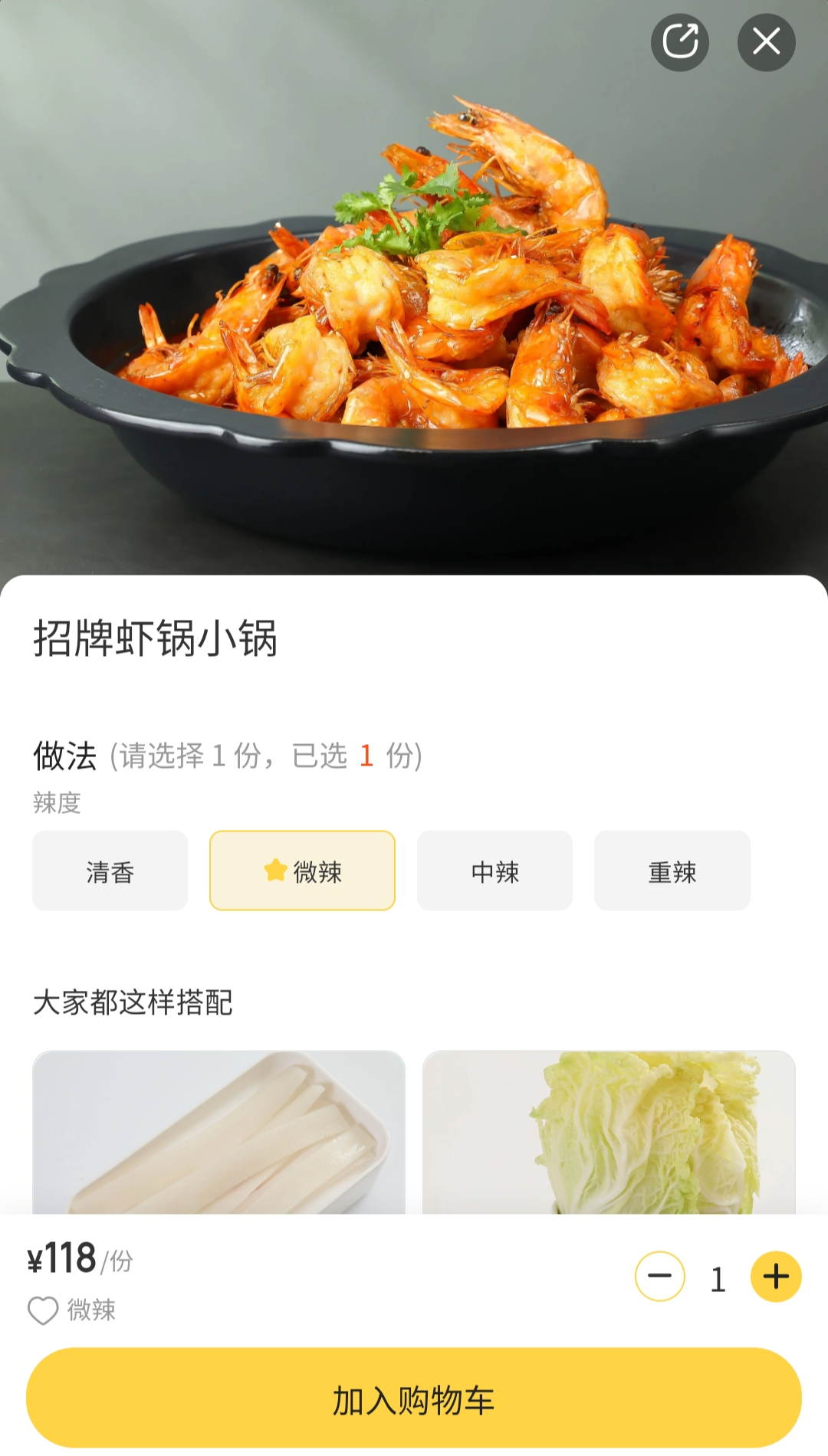828x1456 pixels.
Task: Select 清香 spice level
Action: click(110, 871)
